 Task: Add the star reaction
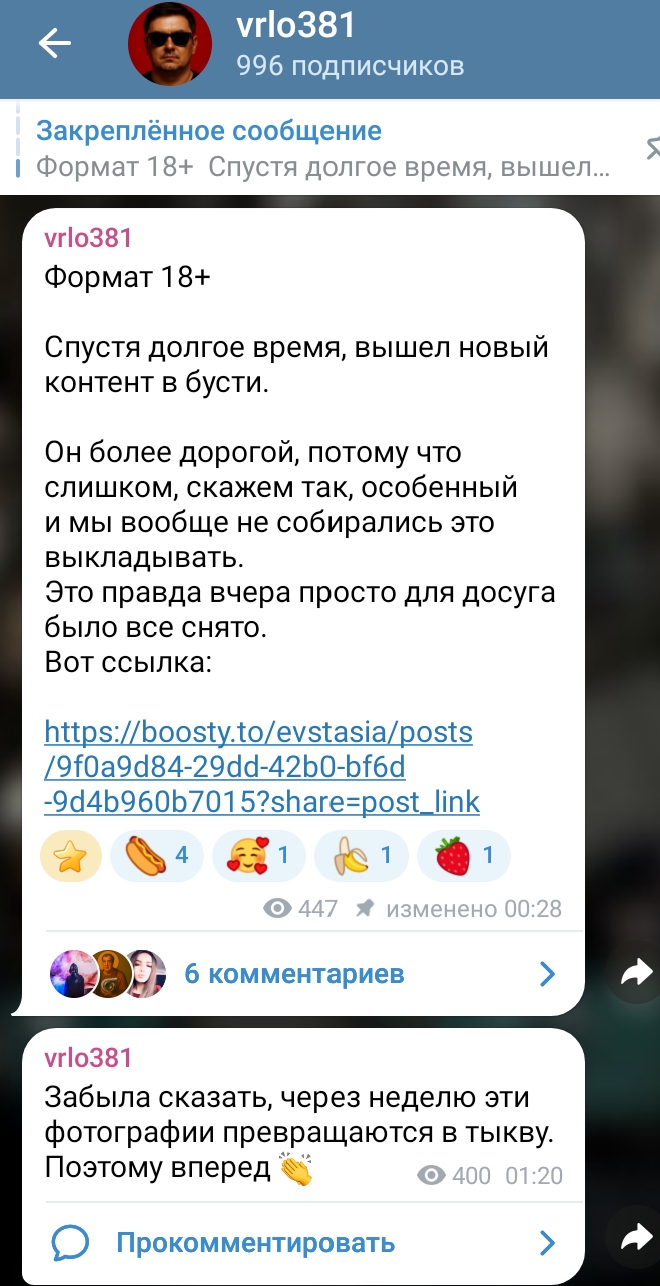coord(70,857)
